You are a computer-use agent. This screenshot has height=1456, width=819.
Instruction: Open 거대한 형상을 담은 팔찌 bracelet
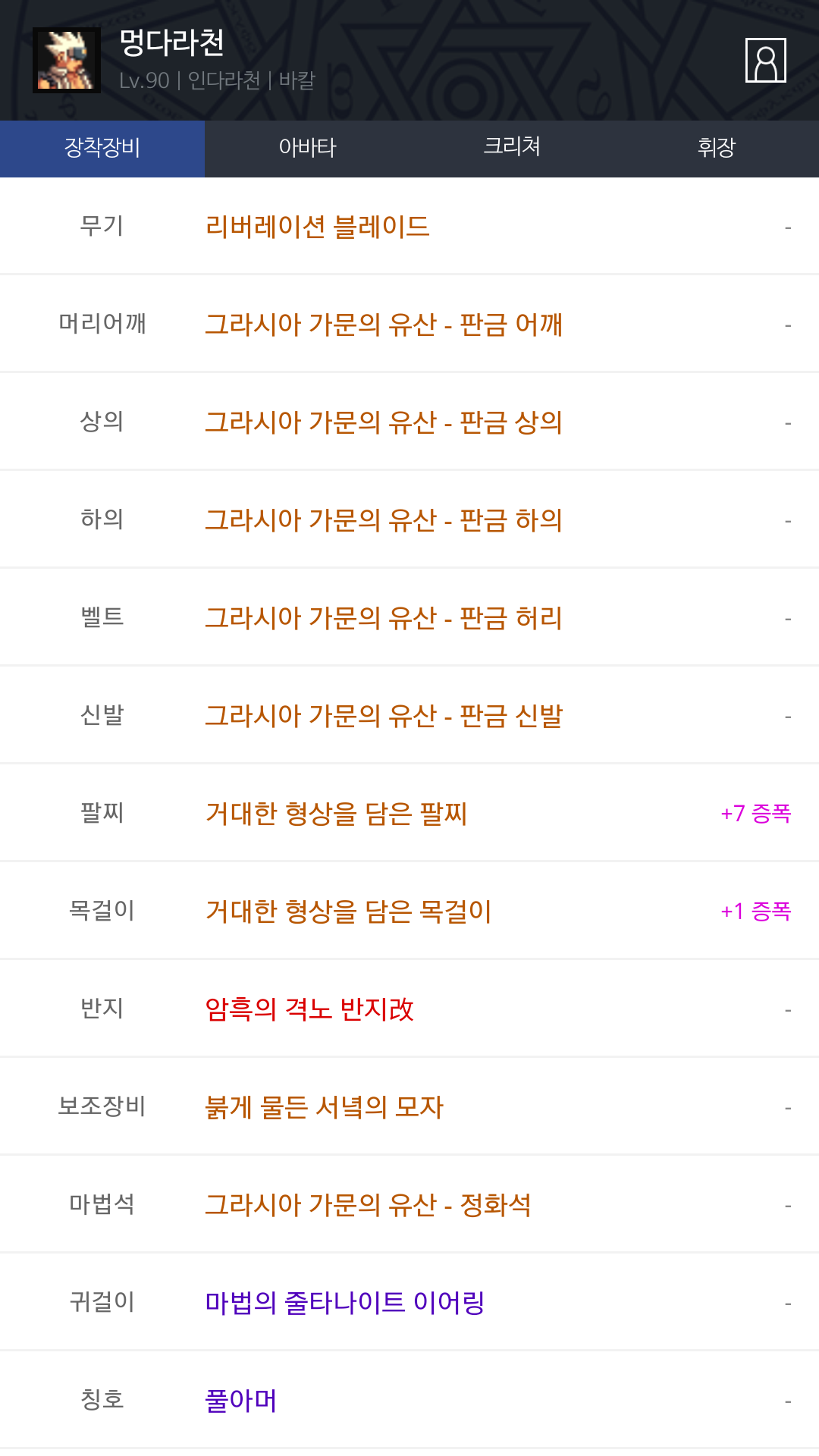336,813
